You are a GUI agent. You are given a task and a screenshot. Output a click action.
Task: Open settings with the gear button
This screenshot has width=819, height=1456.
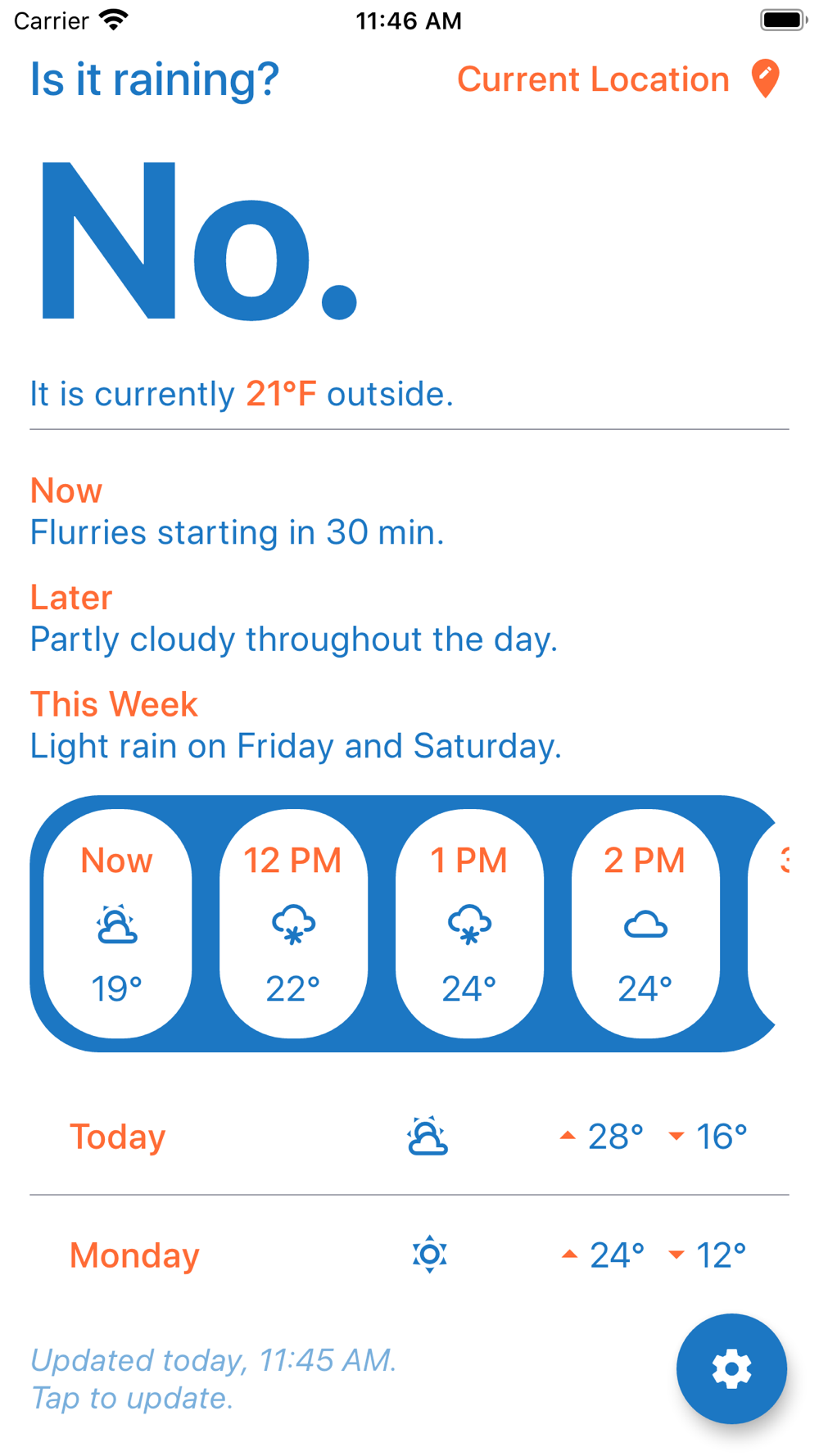(x=731, y=1368)
